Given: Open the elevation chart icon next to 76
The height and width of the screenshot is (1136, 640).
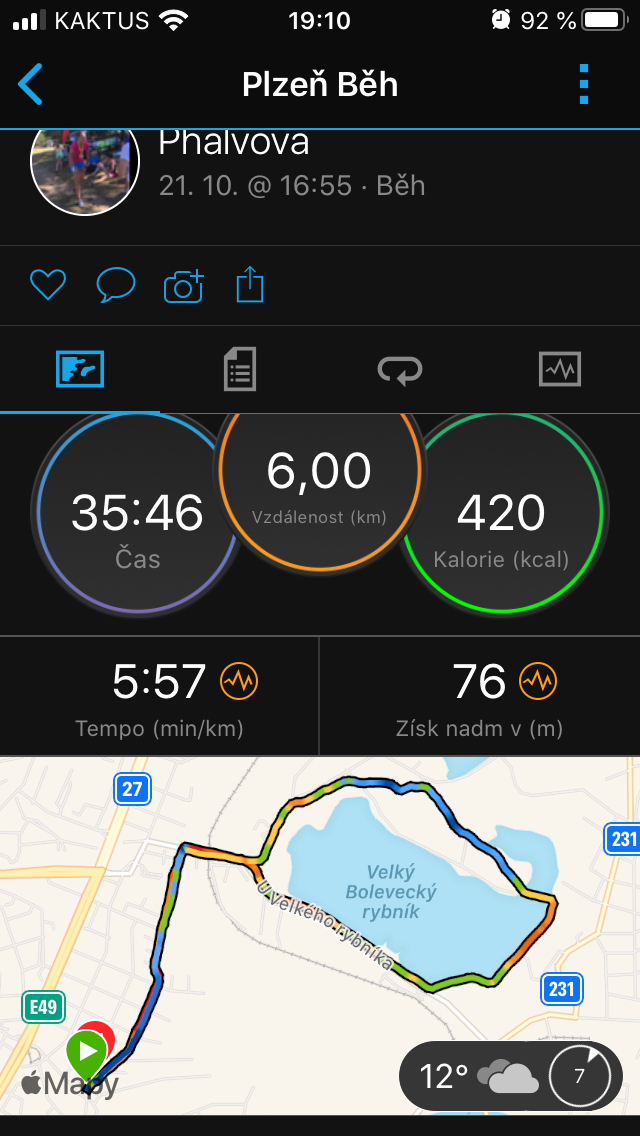Looking at the screenshot, I should tap(538, 681).
